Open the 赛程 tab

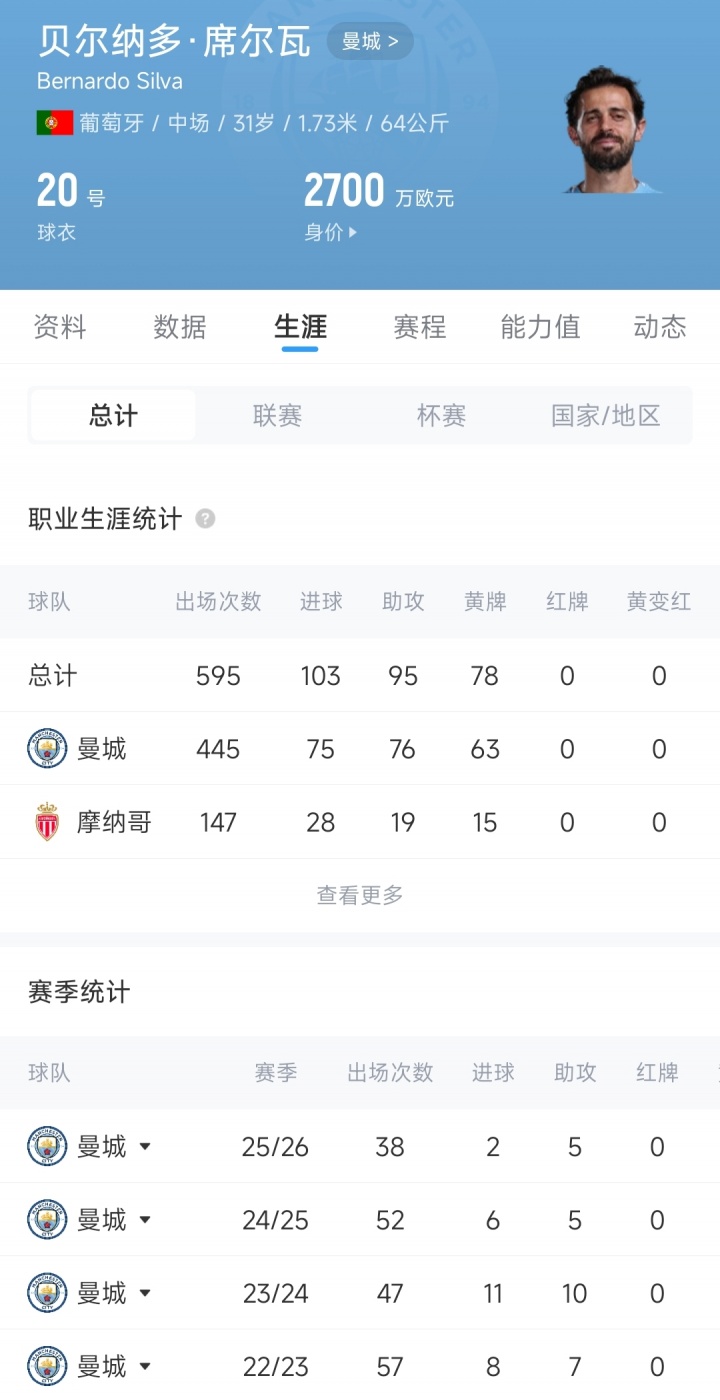420,327
